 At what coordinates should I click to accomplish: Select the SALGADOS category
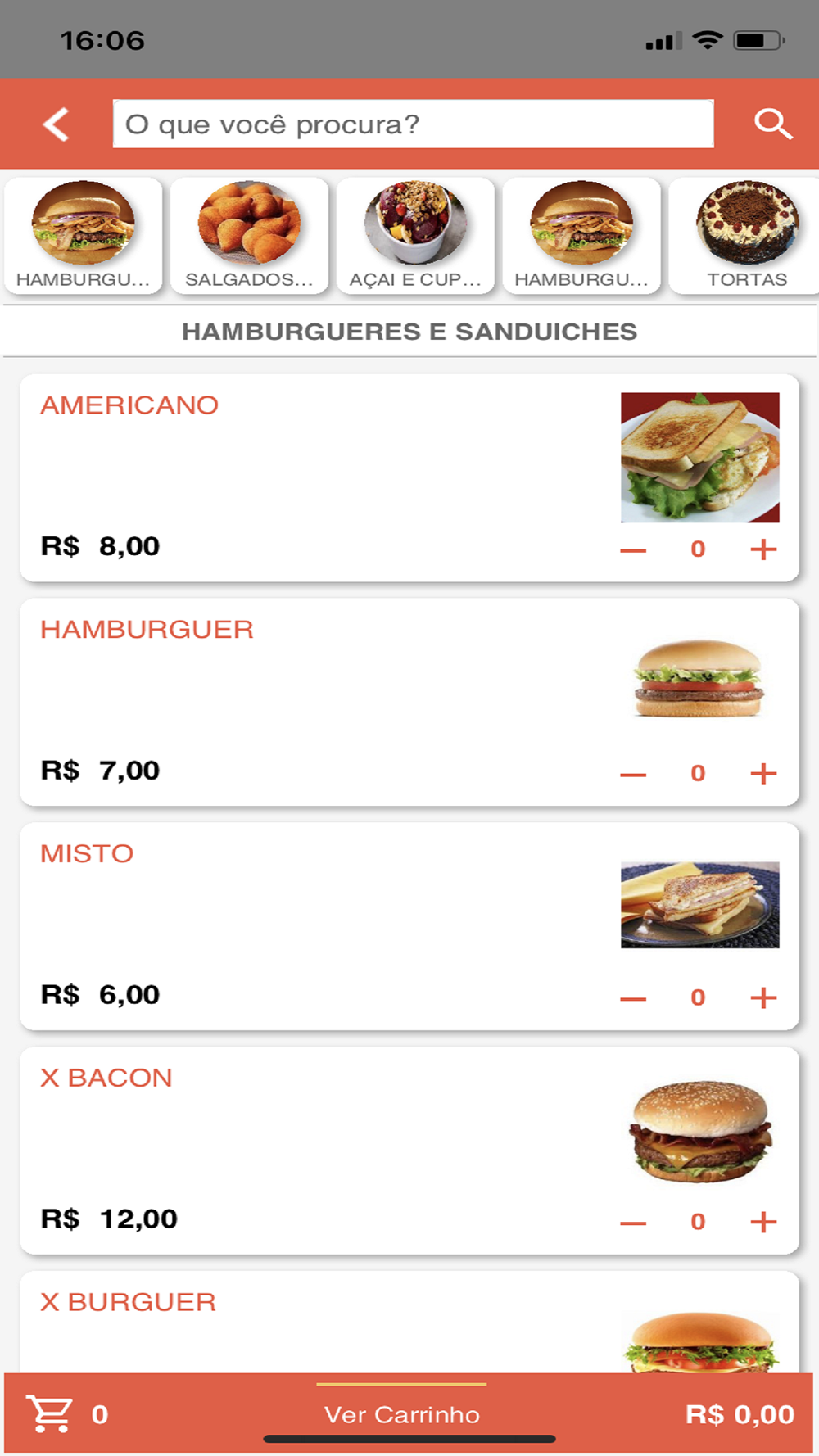coord(249,236)
